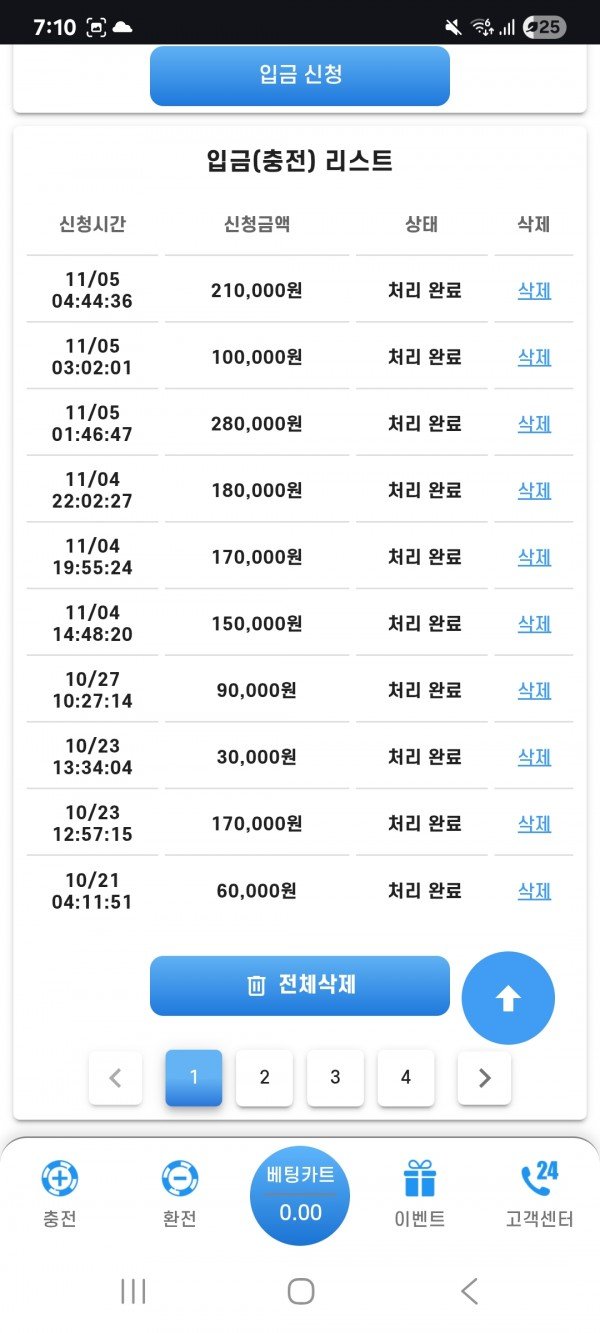Delete the 60,000원 deposit entry
The image size is (600, 1333).
tap(534, 891)
